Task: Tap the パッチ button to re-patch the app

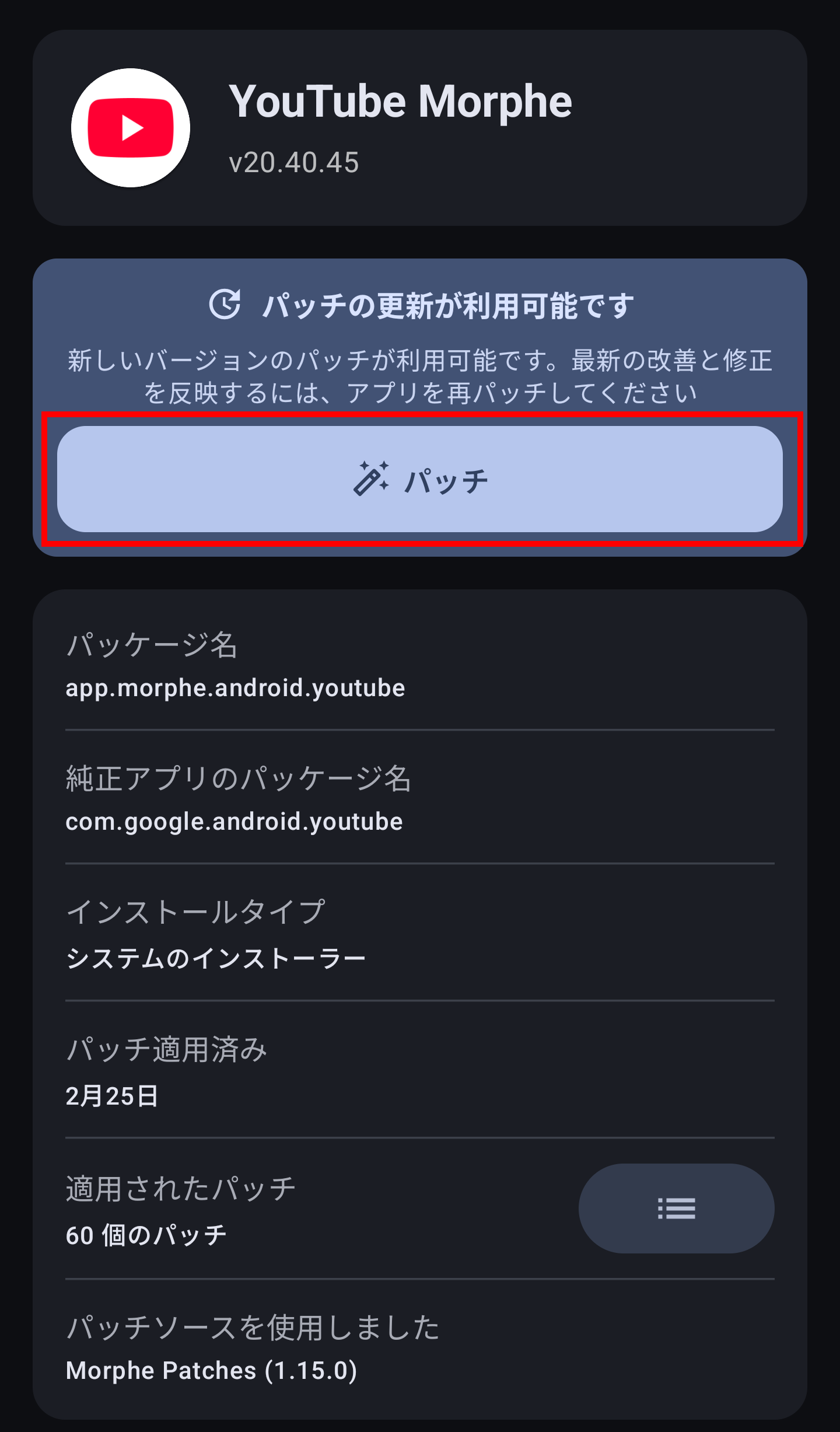Action: point(420,479)
